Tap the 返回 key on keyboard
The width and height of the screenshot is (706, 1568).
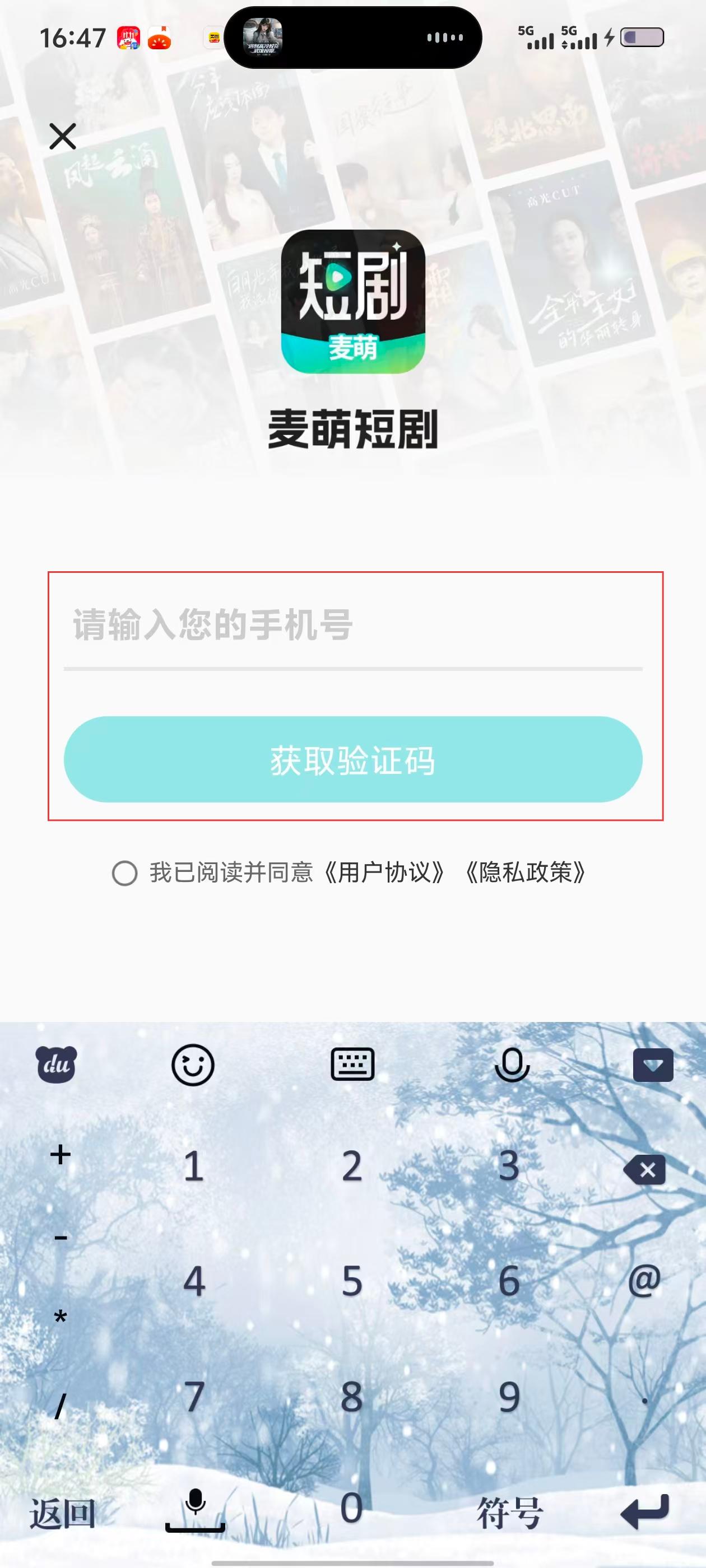pos(62,1513)
